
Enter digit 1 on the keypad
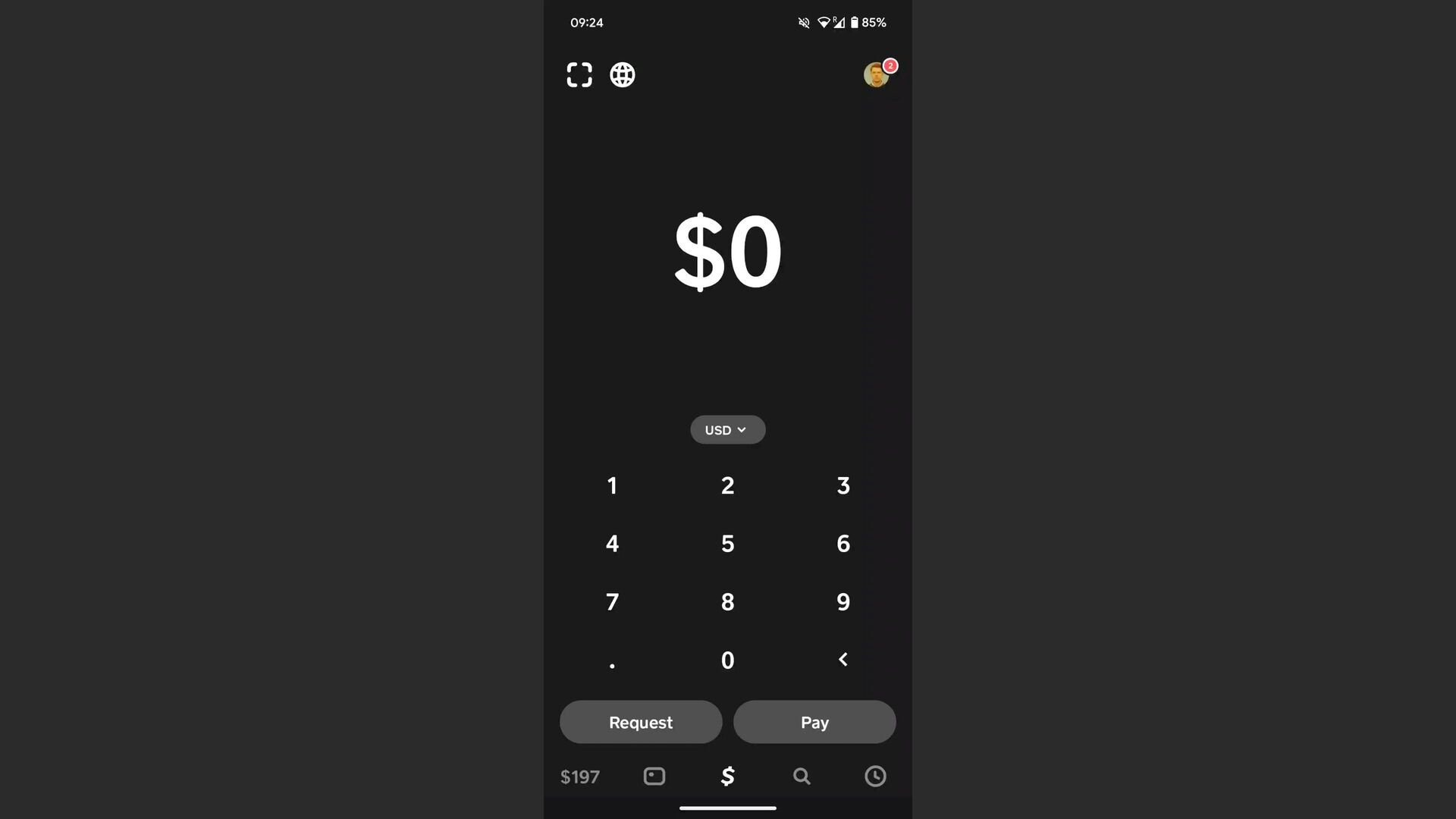click(612, 485)
